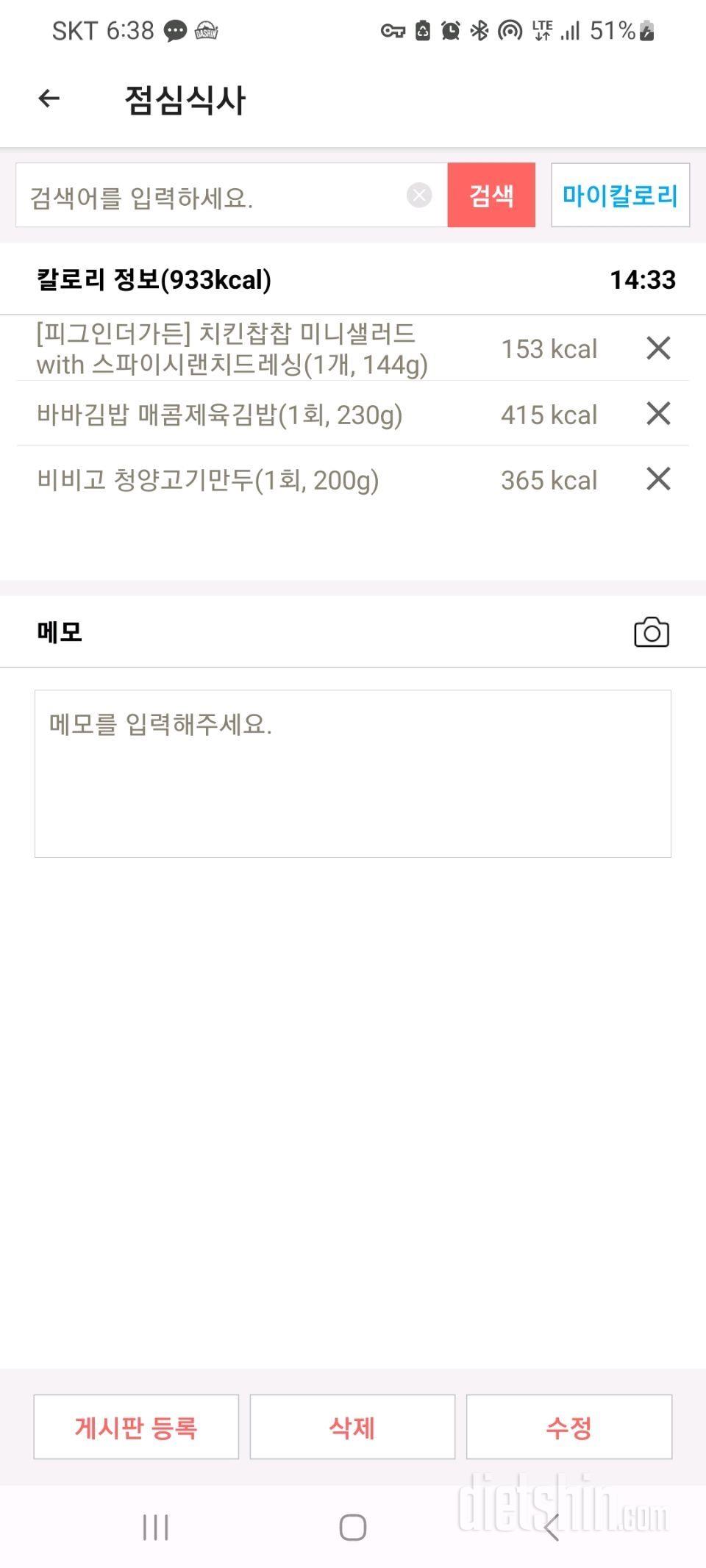Delete the 비비고 청양고기만두 entry
The width and height of the screenshot is (706, 1568).
click(658, 479)
